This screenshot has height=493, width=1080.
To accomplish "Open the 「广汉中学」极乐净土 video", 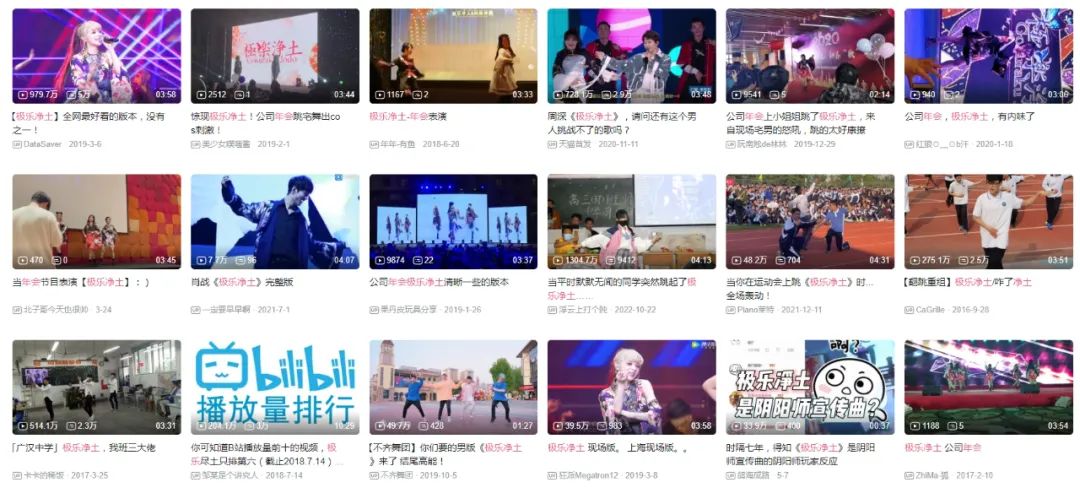I will click(x=96, y=386).
